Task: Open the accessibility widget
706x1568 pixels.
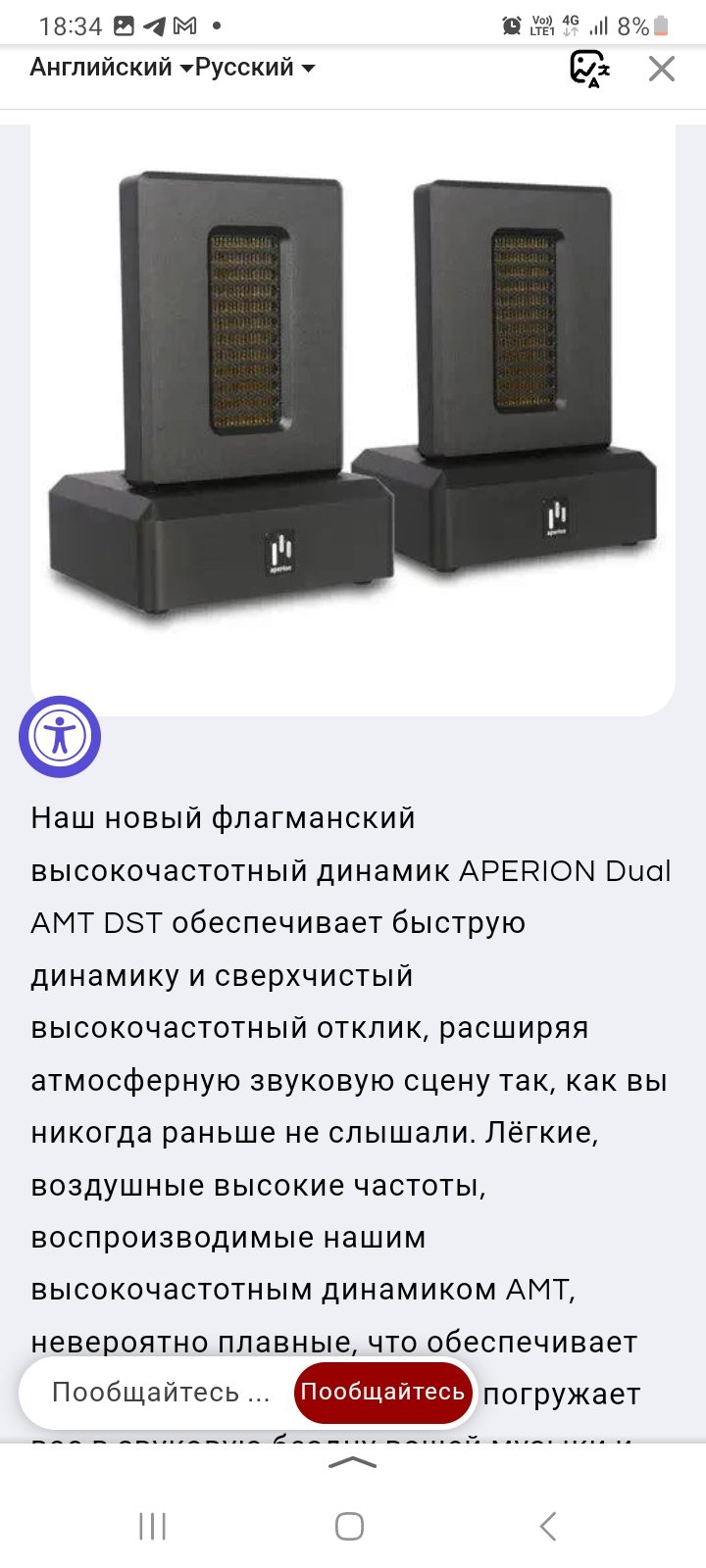Action: pyautogui.click(x=60, y=736)
